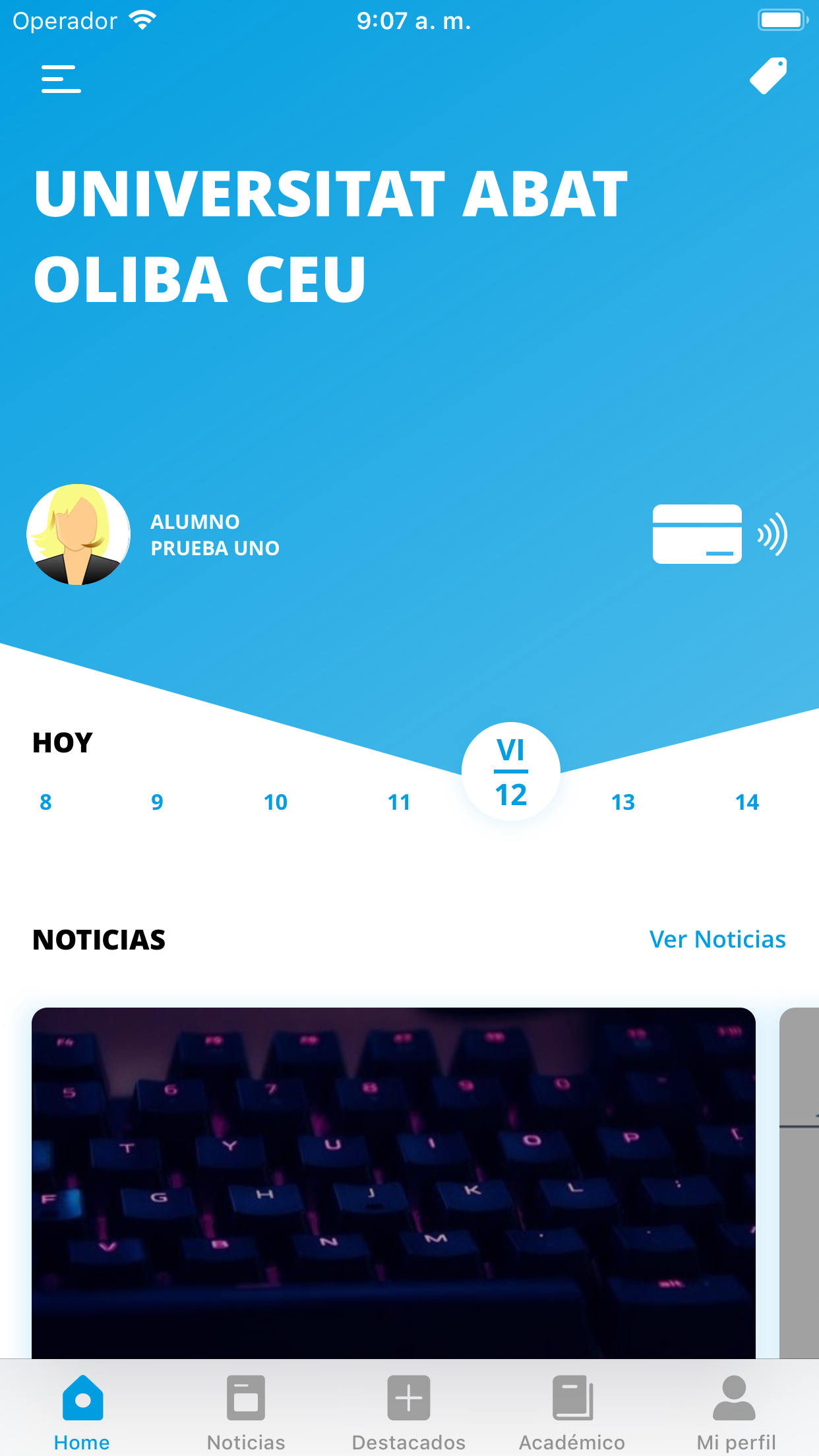Viewport: 819px width, 1456px height.
Task: Pick day 11 in the calendar
Action: pyautogui.click(x=399, y=802)
